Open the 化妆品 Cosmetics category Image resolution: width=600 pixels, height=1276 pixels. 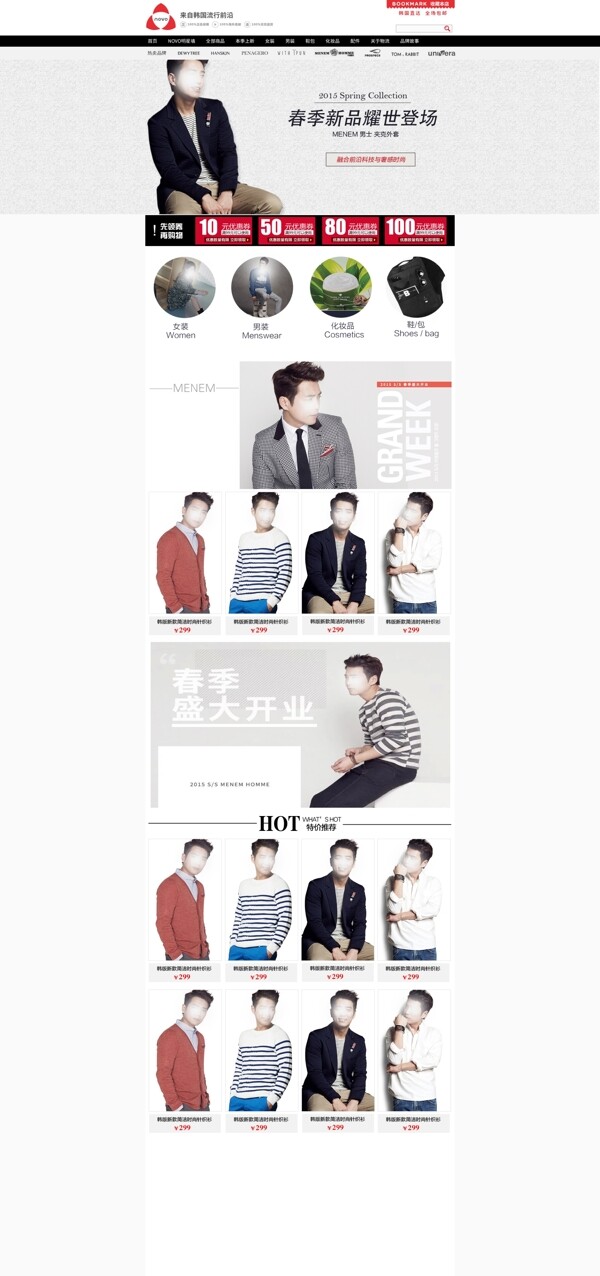tap(340, 288)
